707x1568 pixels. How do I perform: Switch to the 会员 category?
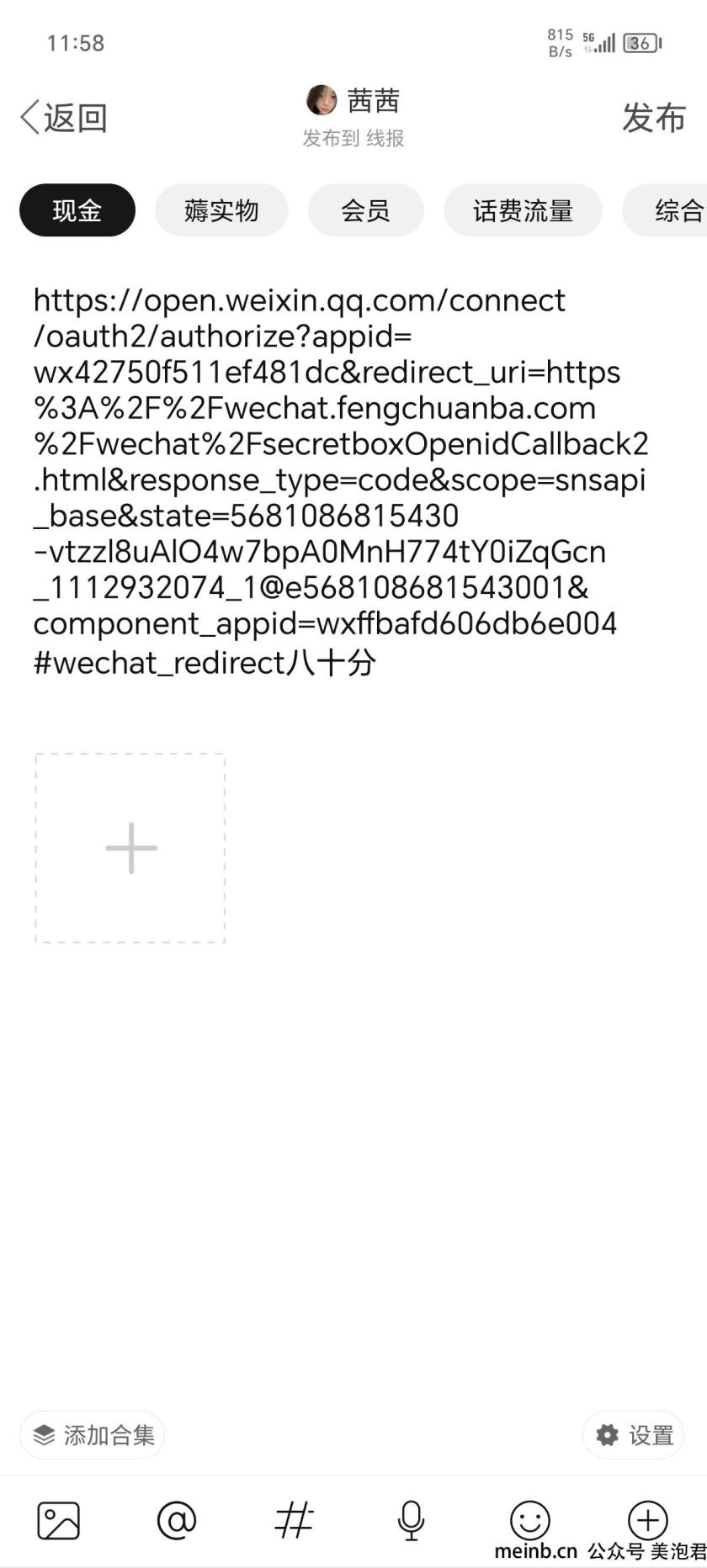365,210
